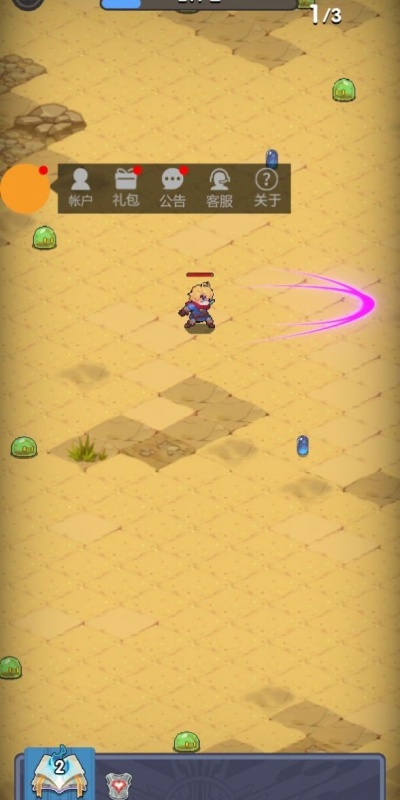Open the 帐户 account menu item
The width and height of the screenshot is (400, 800).
coord(80,187)
